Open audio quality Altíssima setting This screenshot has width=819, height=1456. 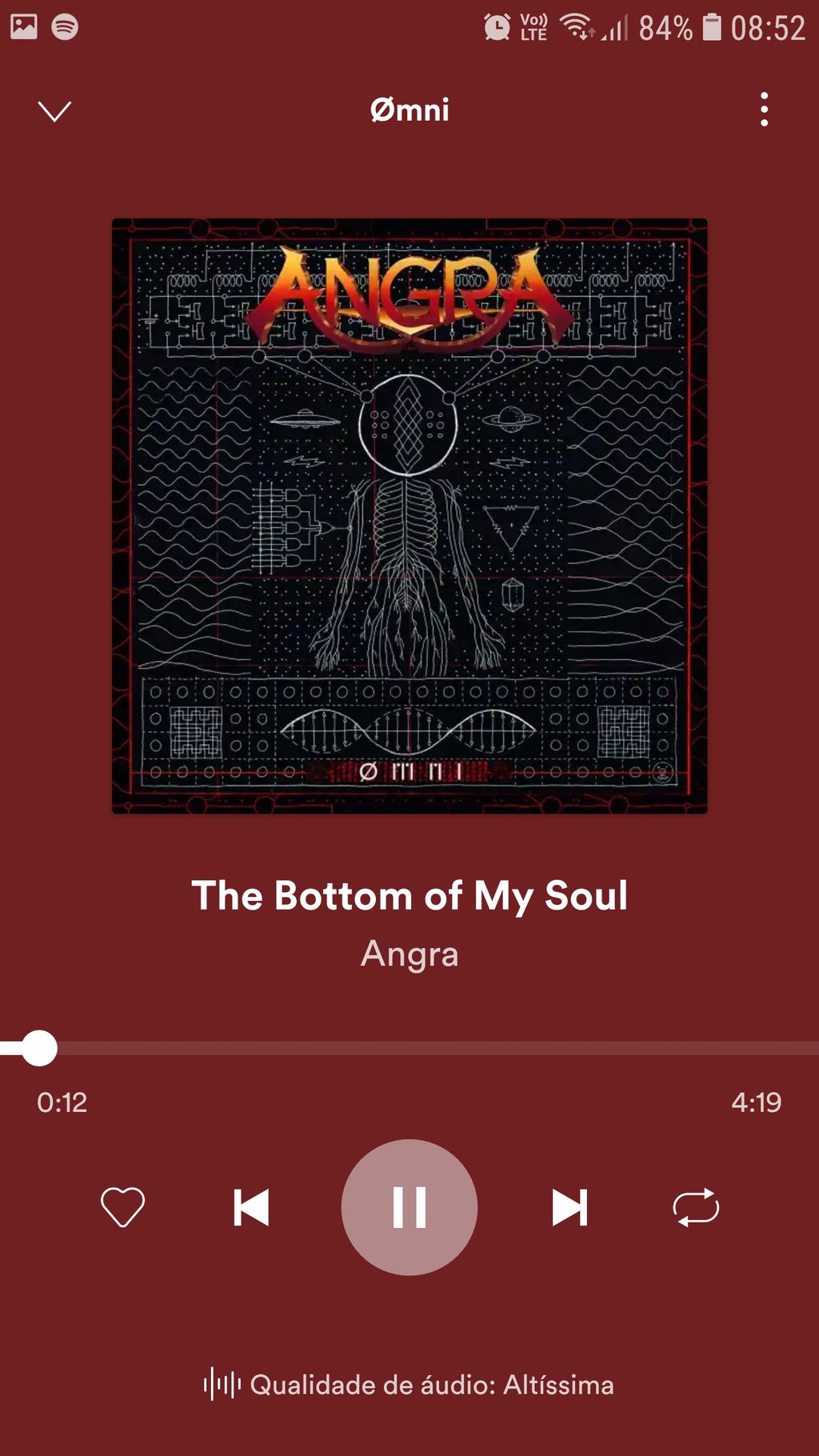(x=409, y=1385)
